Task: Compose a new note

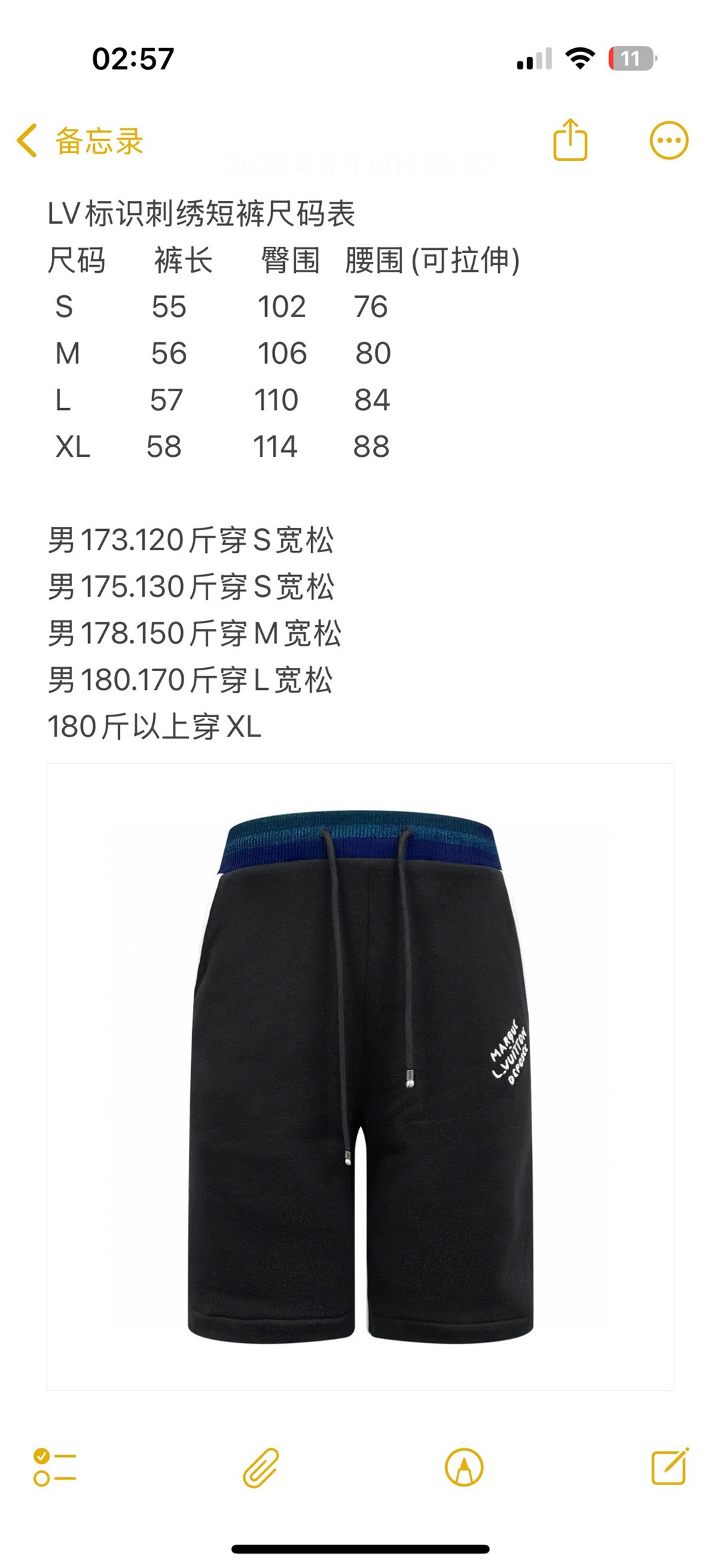Action: (x=670, y=1466)
